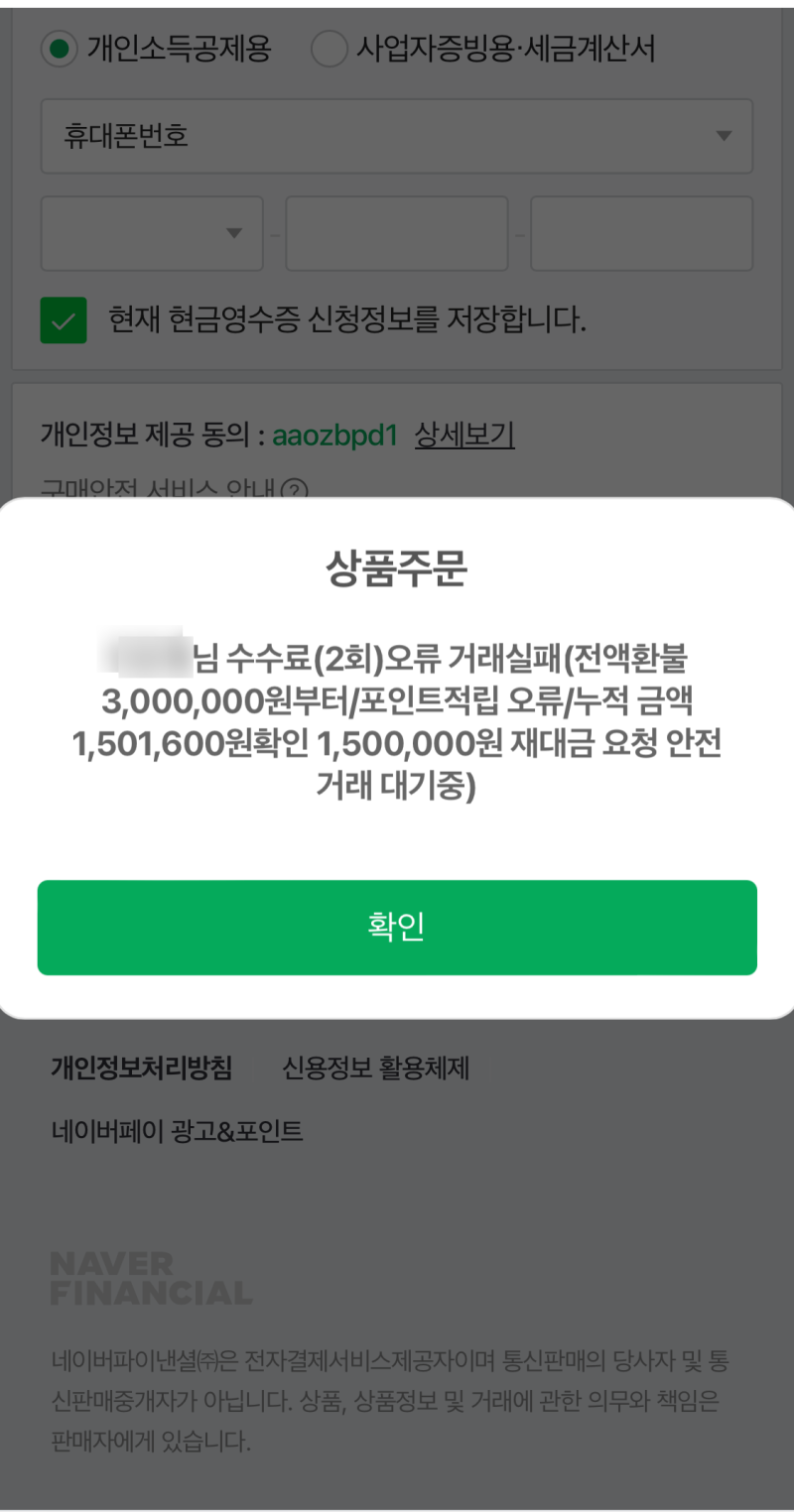Screen dimensions: 794x1512
Task: Click the last phone number input field
Action: pos(641,232)
